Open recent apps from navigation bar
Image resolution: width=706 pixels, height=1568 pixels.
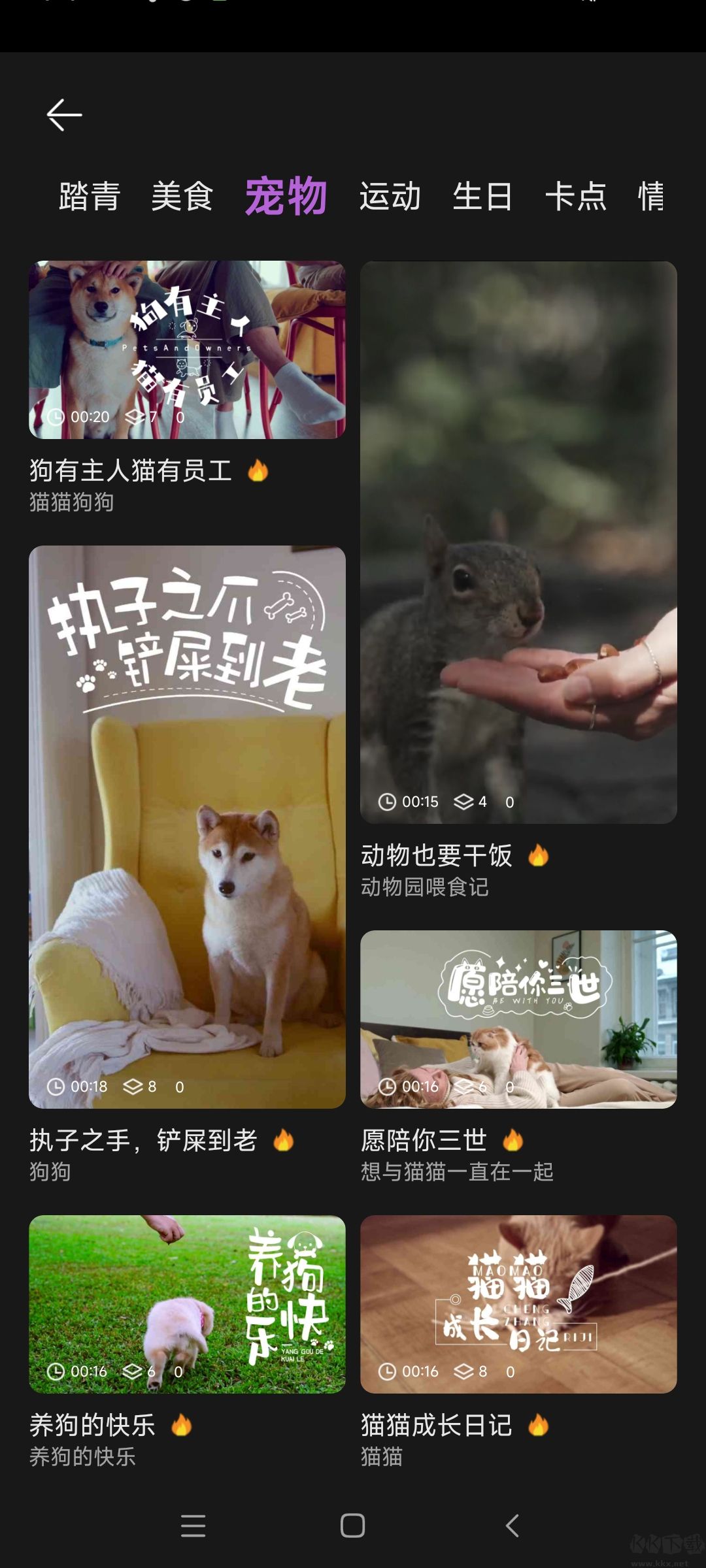click(193, 1526)
